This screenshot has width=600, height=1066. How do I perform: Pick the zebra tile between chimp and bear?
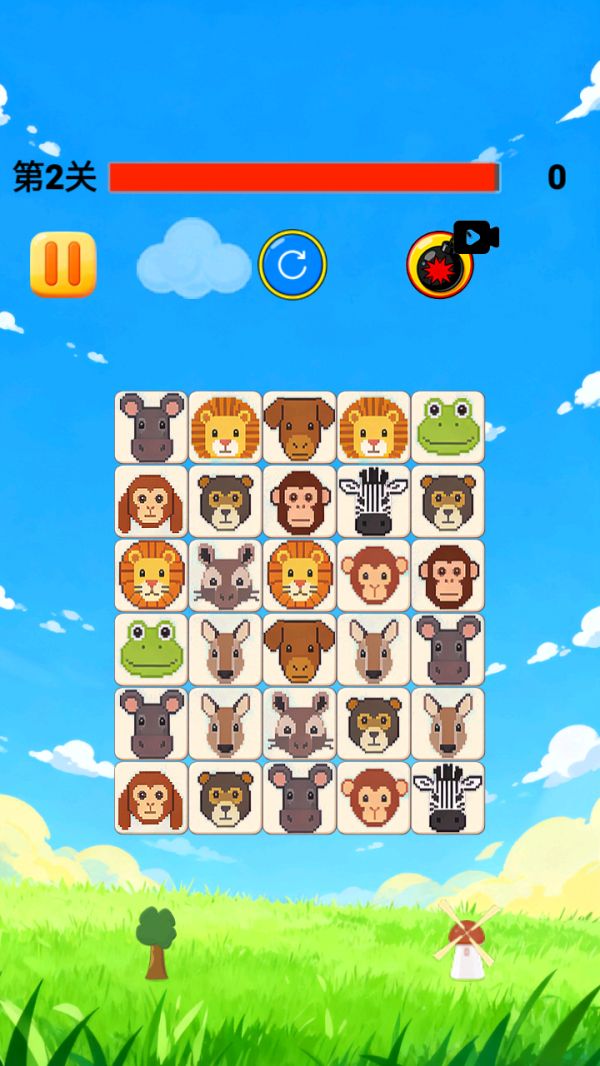(x=374, y=501)
